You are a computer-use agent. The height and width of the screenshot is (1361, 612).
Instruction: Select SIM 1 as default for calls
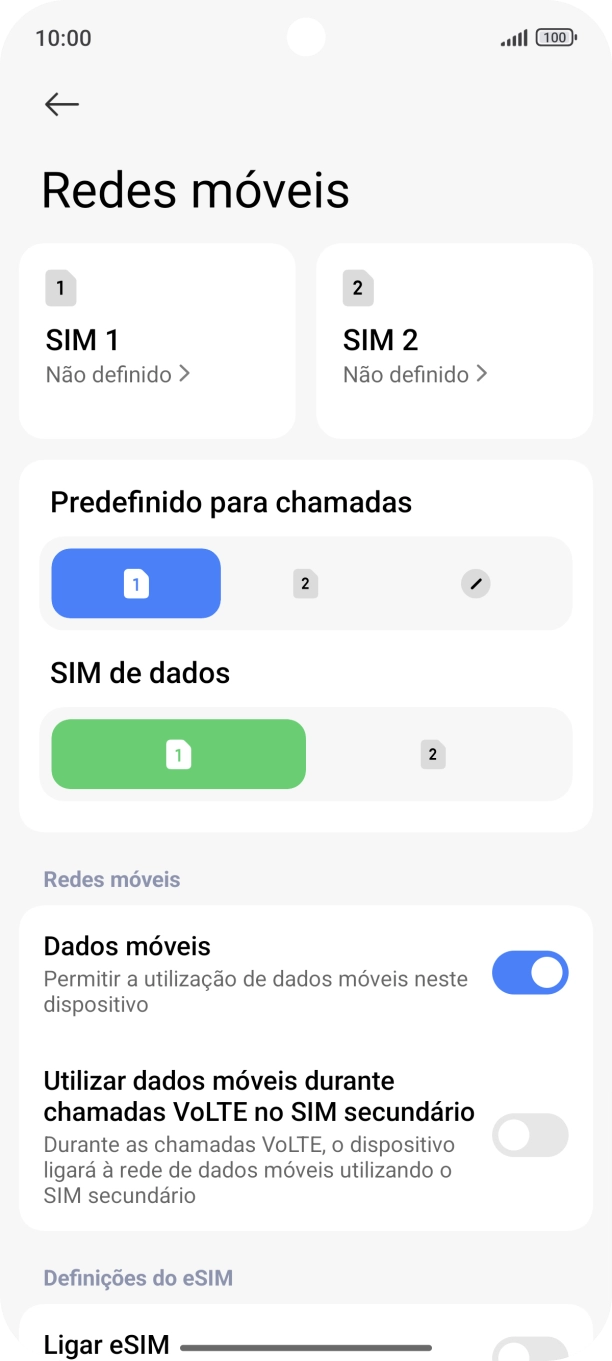tap(136, 584)
